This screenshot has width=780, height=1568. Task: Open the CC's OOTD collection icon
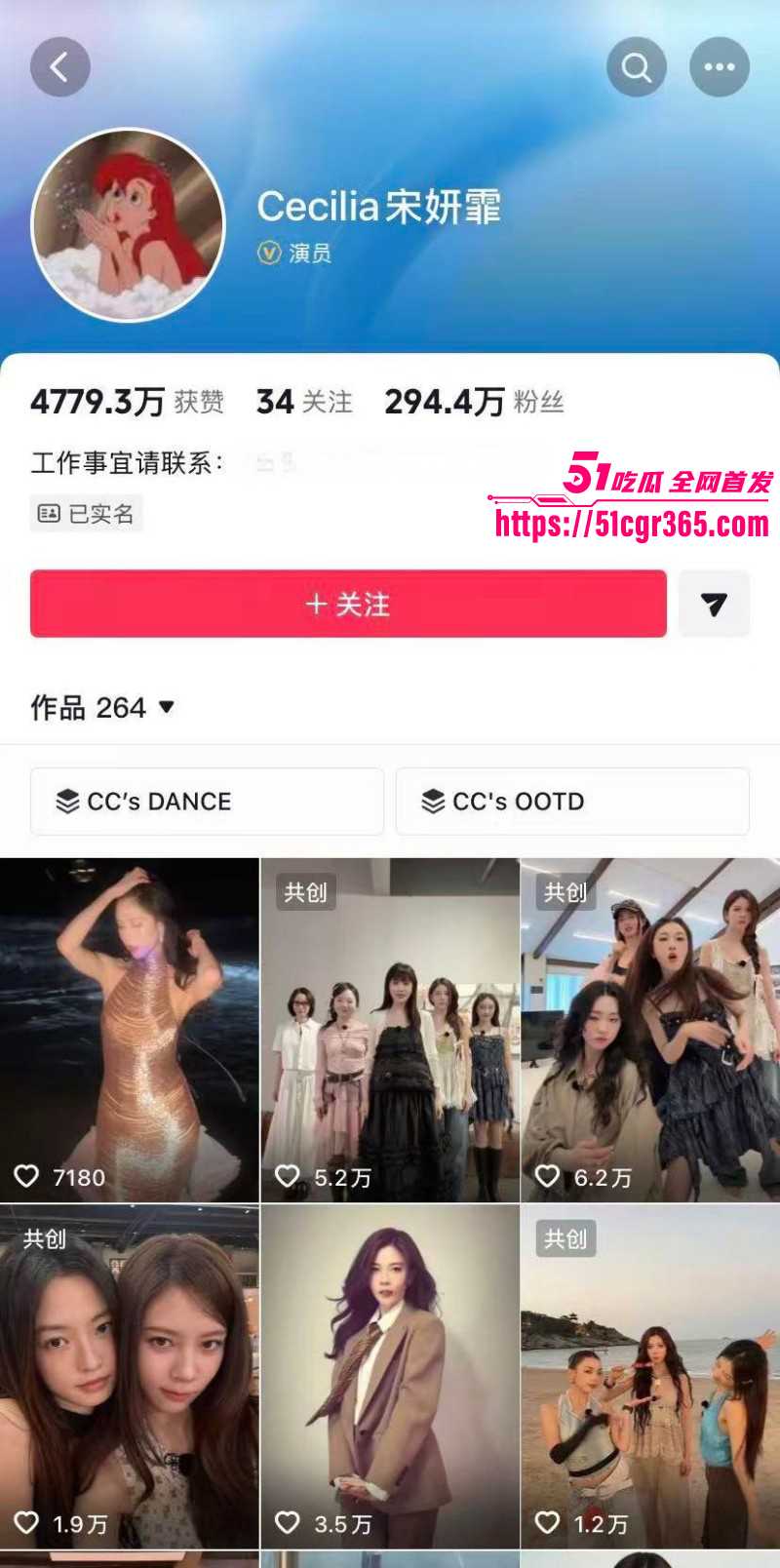pos(430,801)
